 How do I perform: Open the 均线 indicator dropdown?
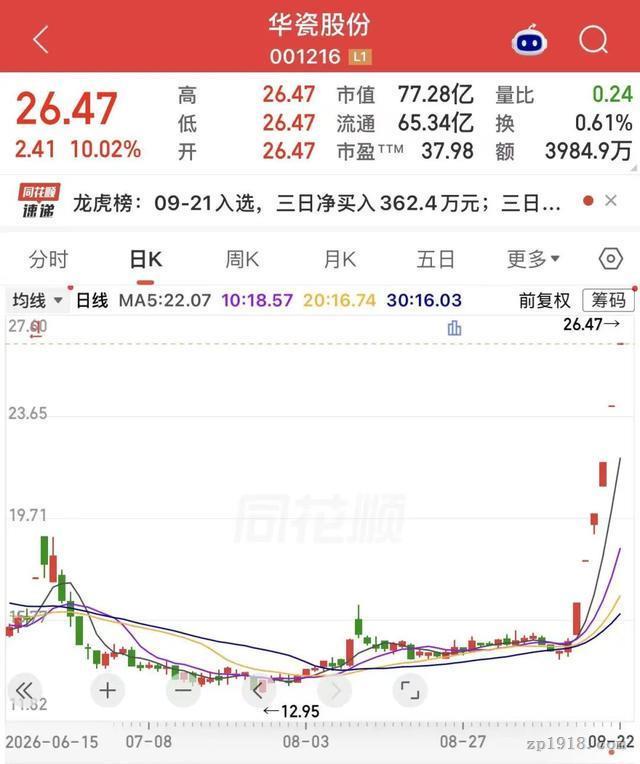point(38,300)
